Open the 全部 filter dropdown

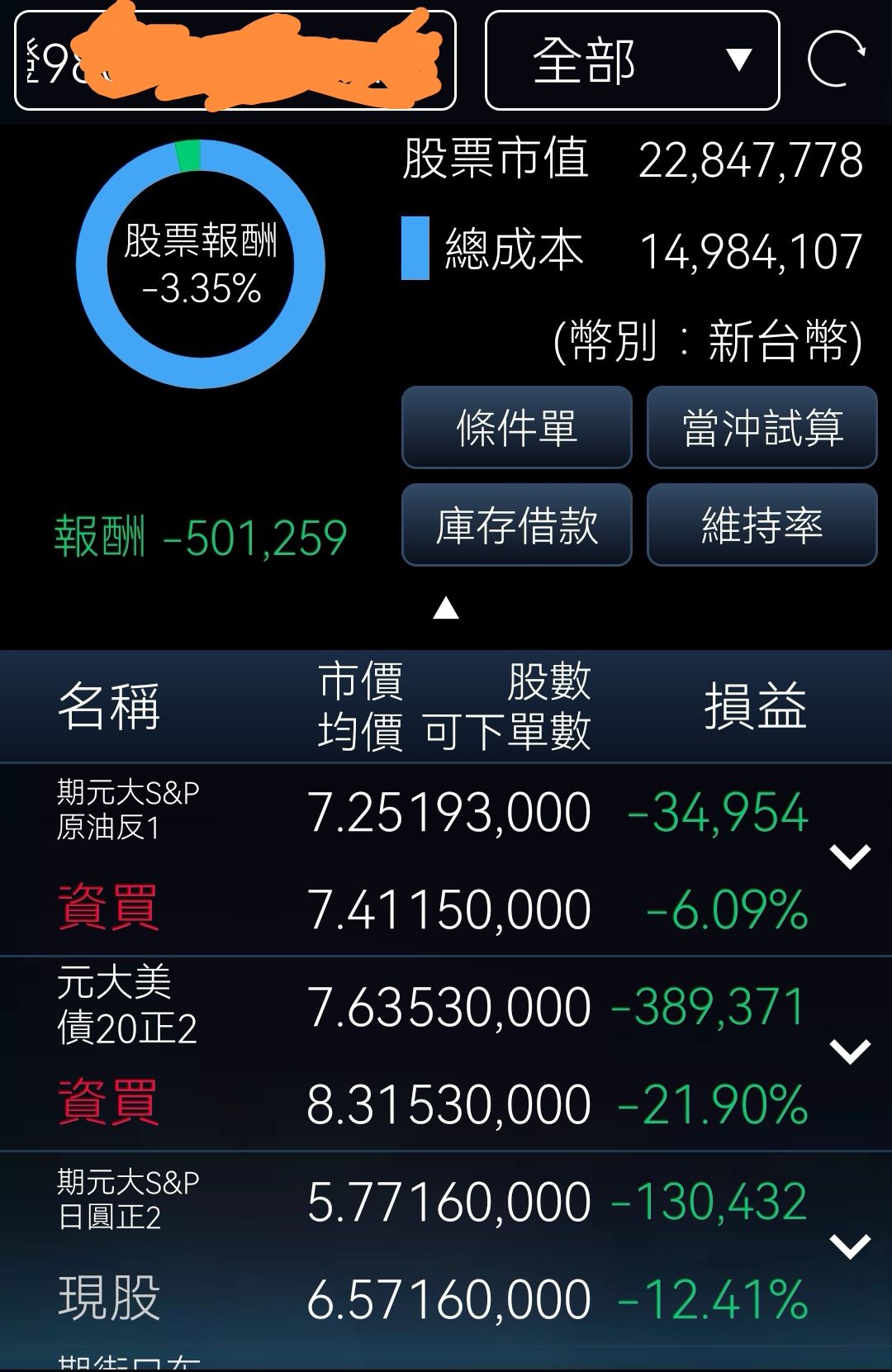(632, 60)
